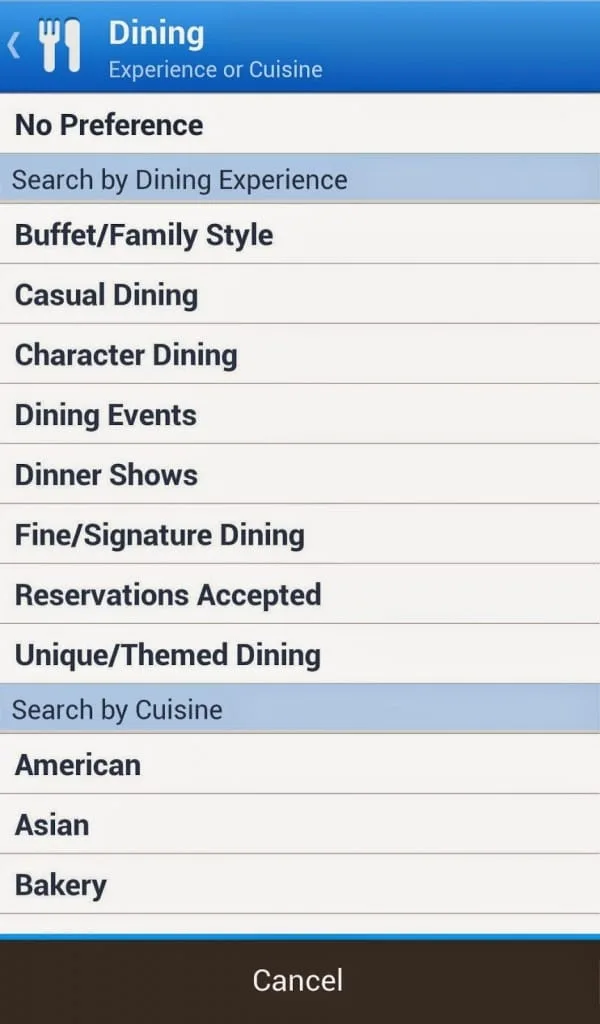Select Casual Dining

tap(300, 295)
